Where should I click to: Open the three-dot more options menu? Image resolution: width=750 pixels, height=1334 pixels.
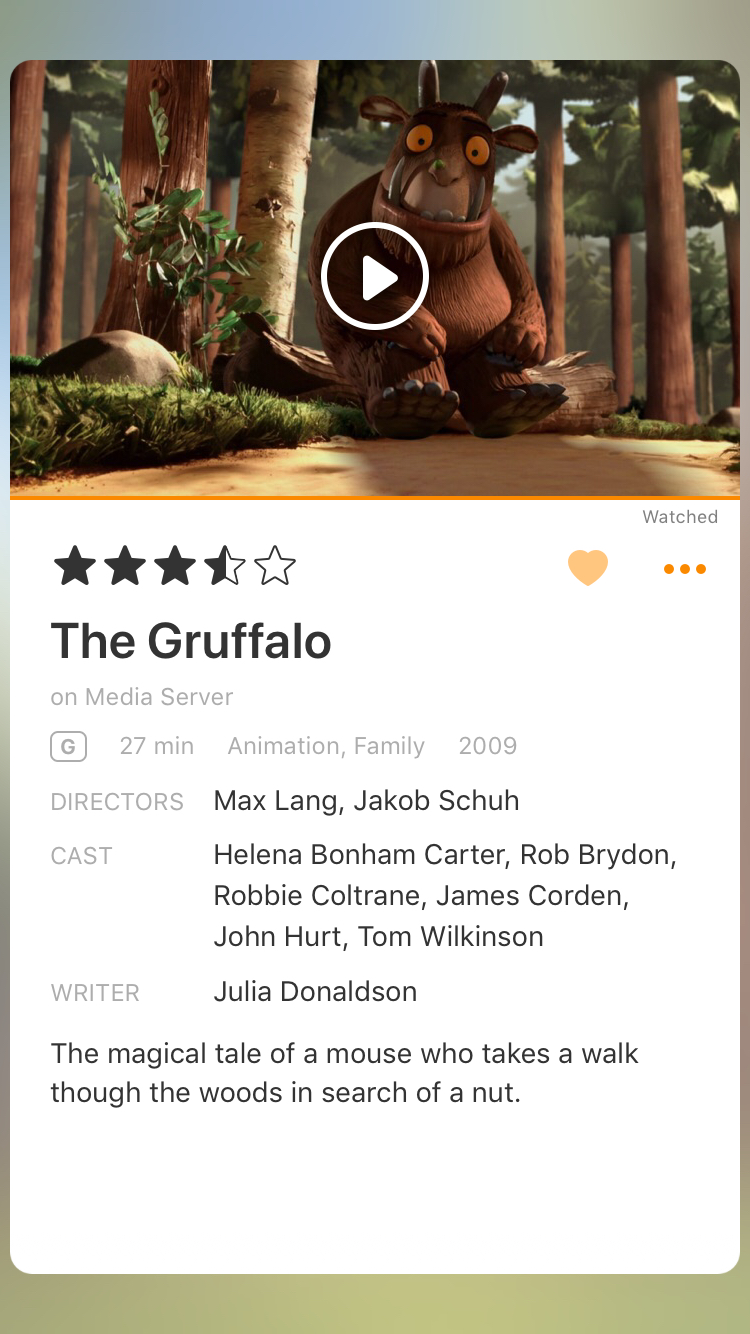click(x=685, y=569)
